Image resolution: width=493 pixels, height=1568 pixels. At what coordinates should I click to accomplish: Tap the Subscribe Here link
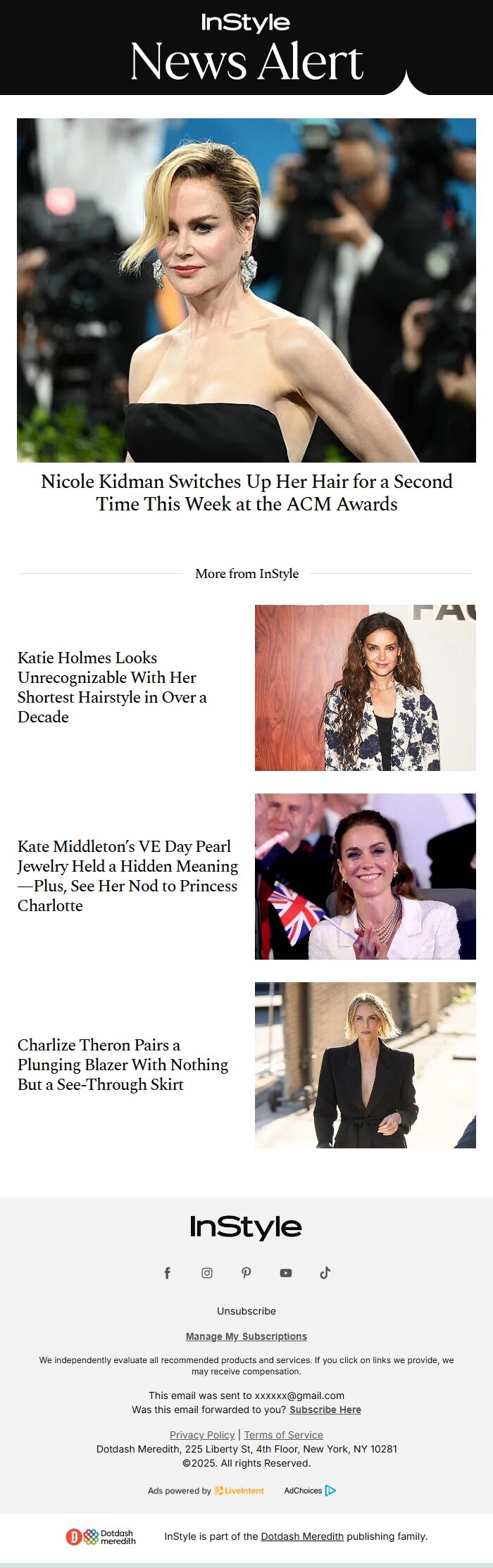[x=325, y=1410]
